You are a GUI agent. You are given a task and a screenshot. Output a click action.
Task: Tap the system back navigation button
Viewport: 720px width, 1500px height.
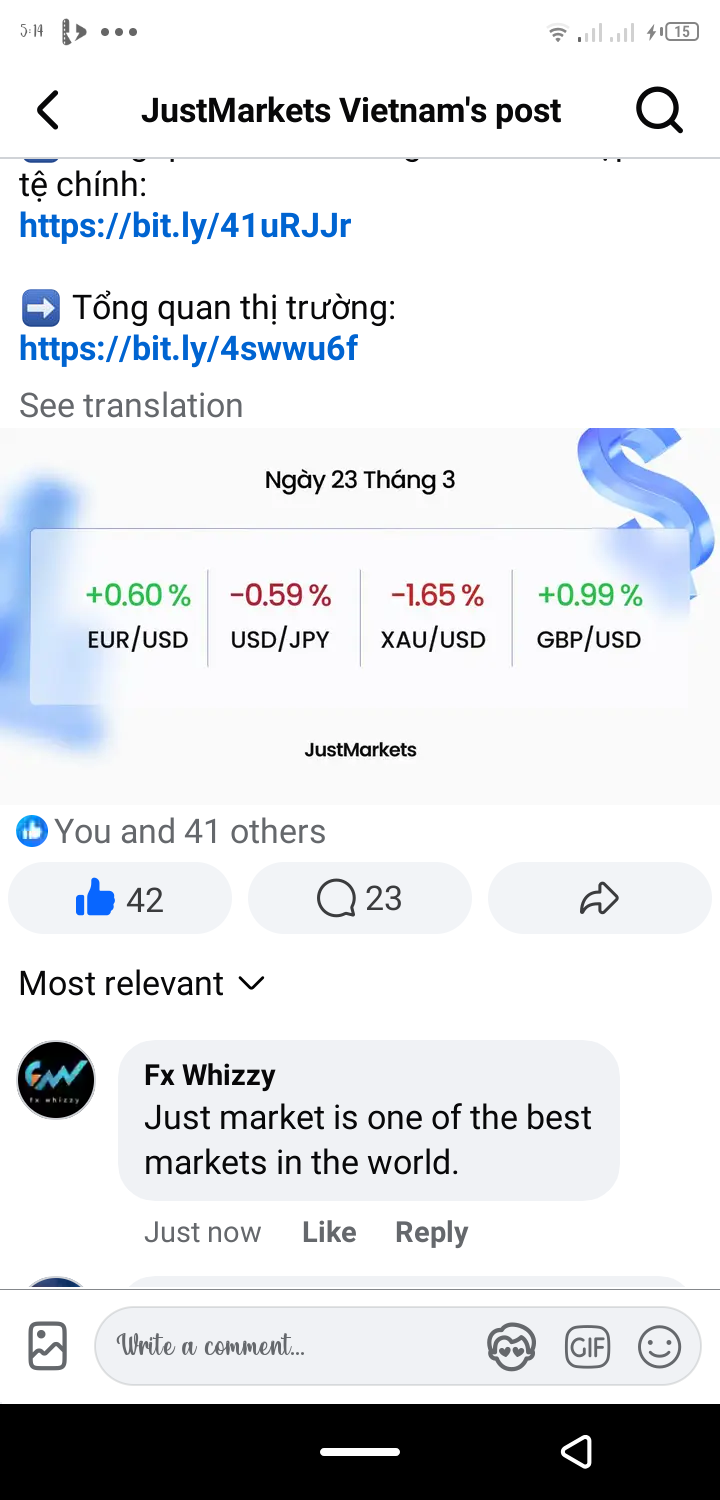pyautogui.click(x=577, y=1451)
